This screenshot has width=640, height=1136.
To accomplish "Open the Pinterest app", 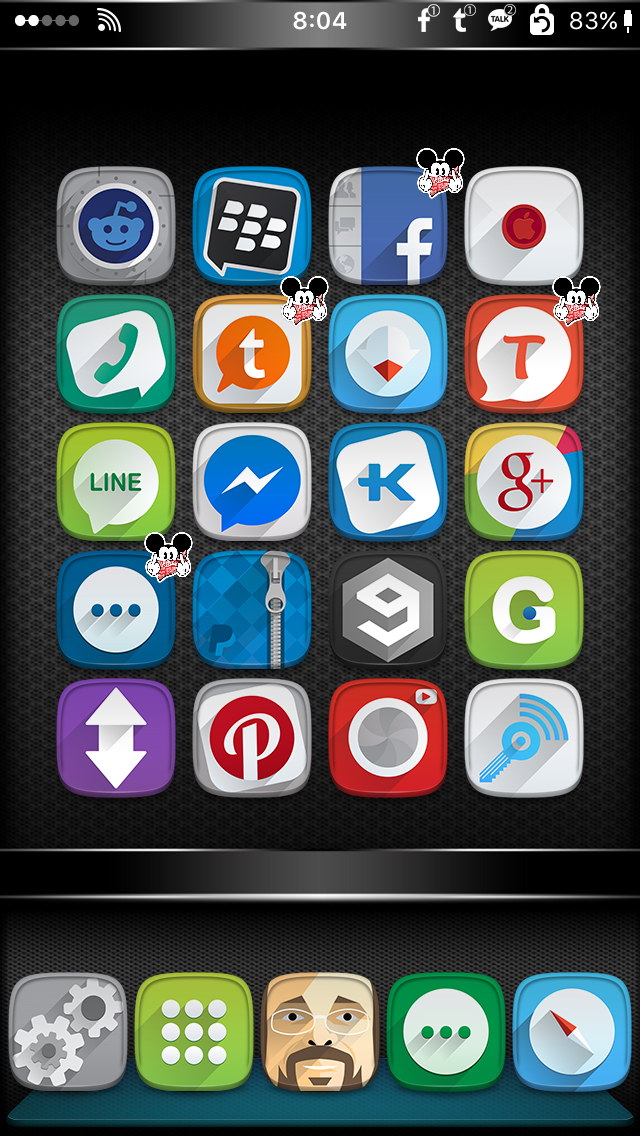I will tap(251, 737).
